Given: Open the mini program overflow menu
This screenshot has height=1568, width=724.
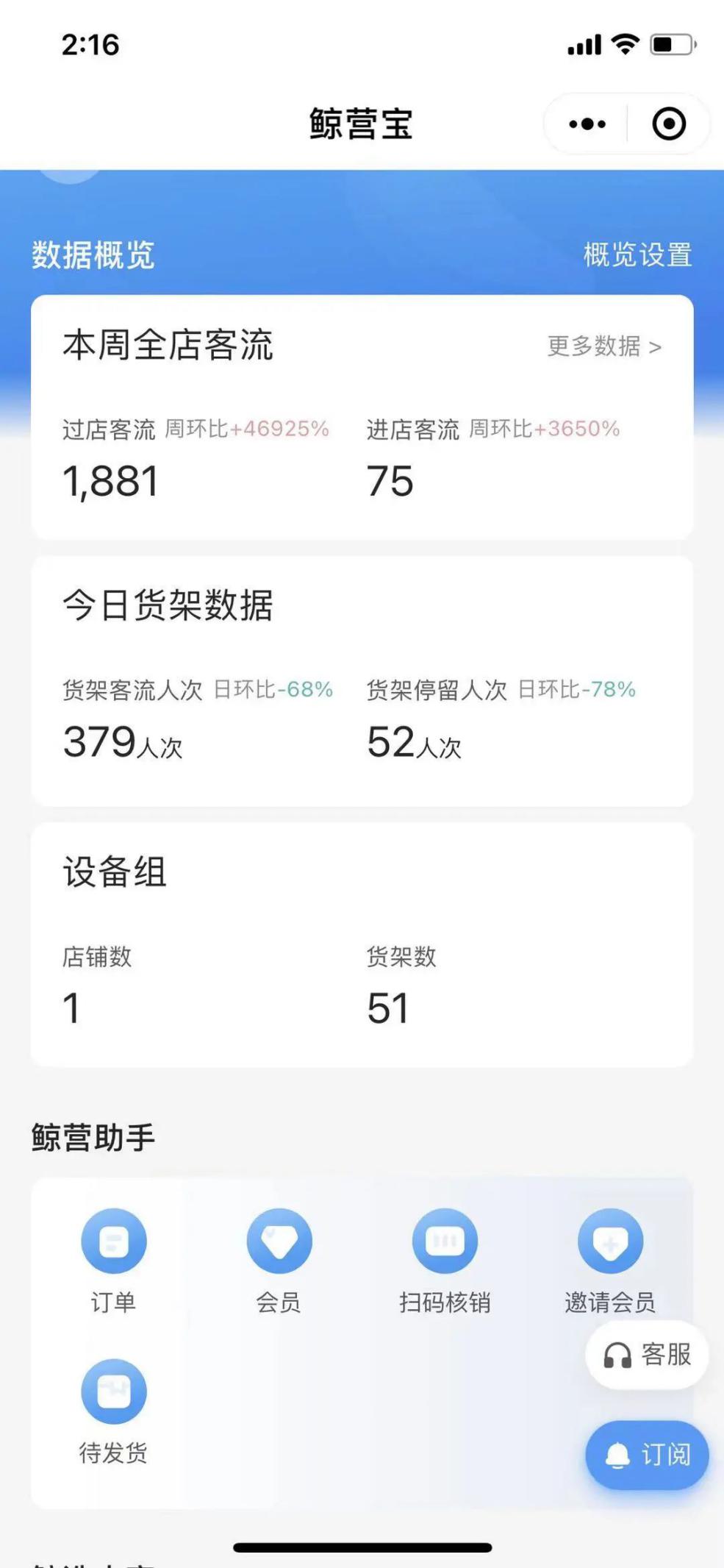Looking at the screenshot, I should coord(587,124).
